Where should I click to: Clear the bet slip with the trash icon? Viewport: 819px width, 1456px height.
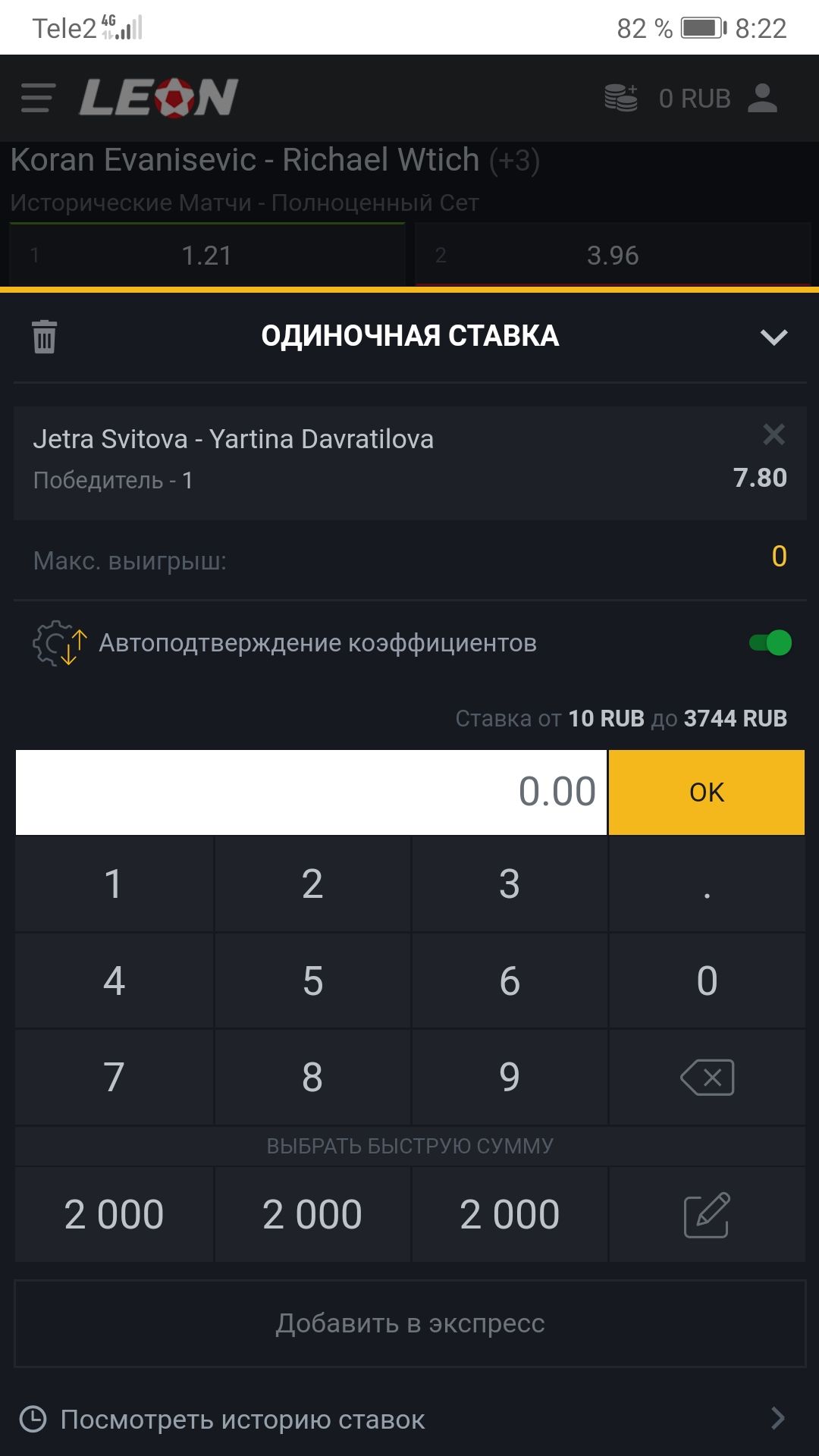(x=45, y=336)
